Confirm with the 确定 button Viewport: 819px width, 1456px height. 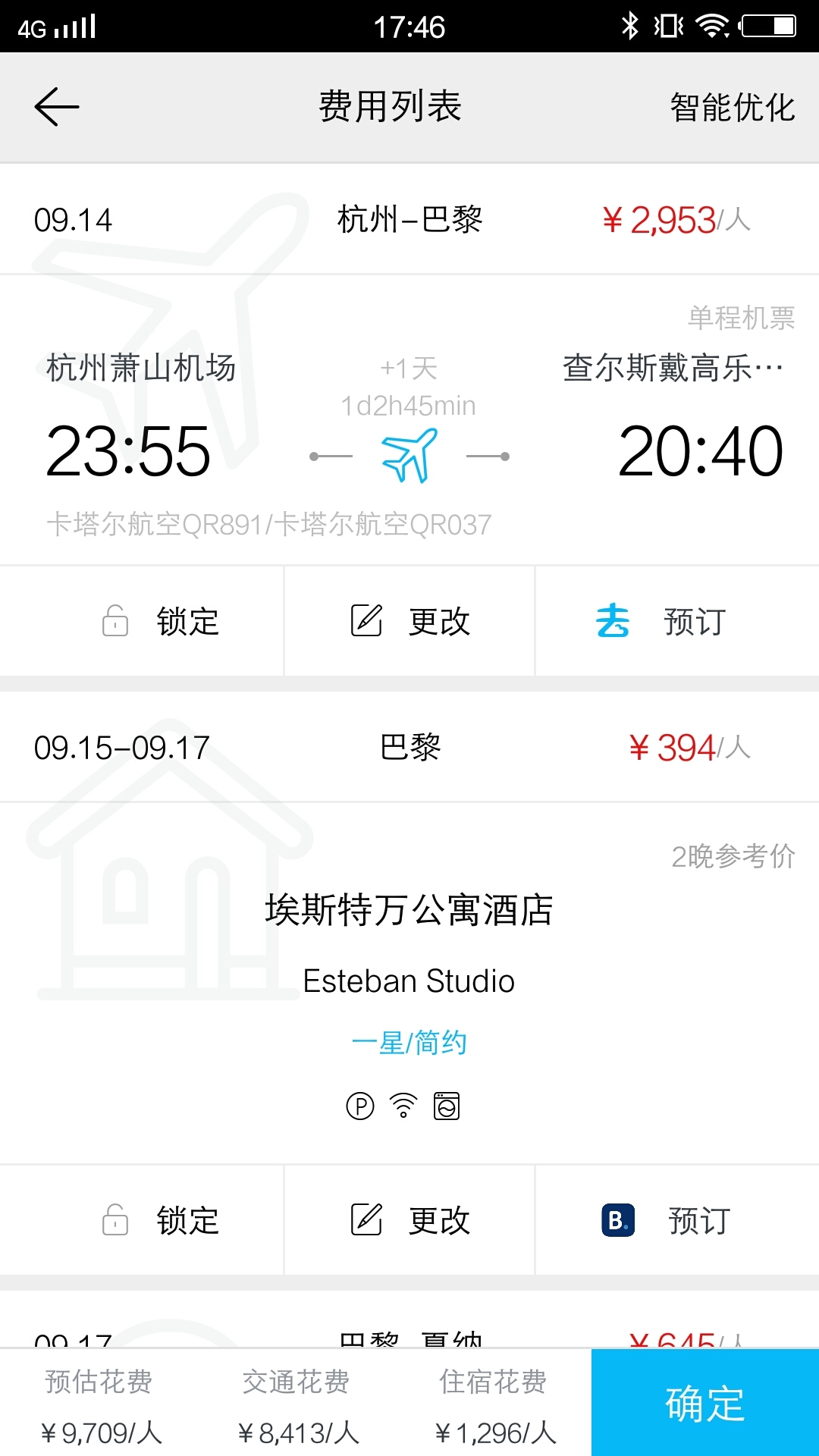pyautogui.click(x=704, y=1403)
